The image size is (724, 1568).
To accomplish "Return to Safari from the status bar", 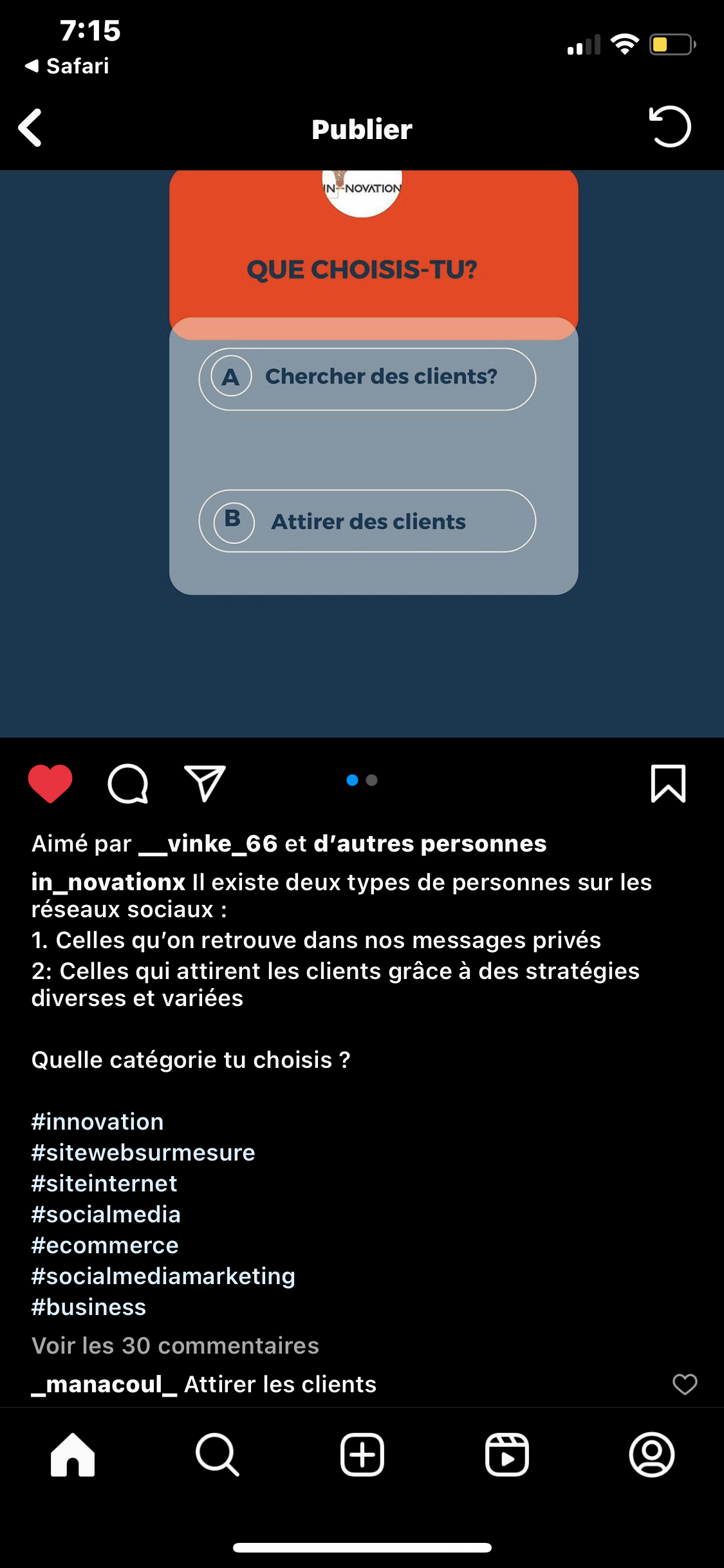I will pos(67,66).
